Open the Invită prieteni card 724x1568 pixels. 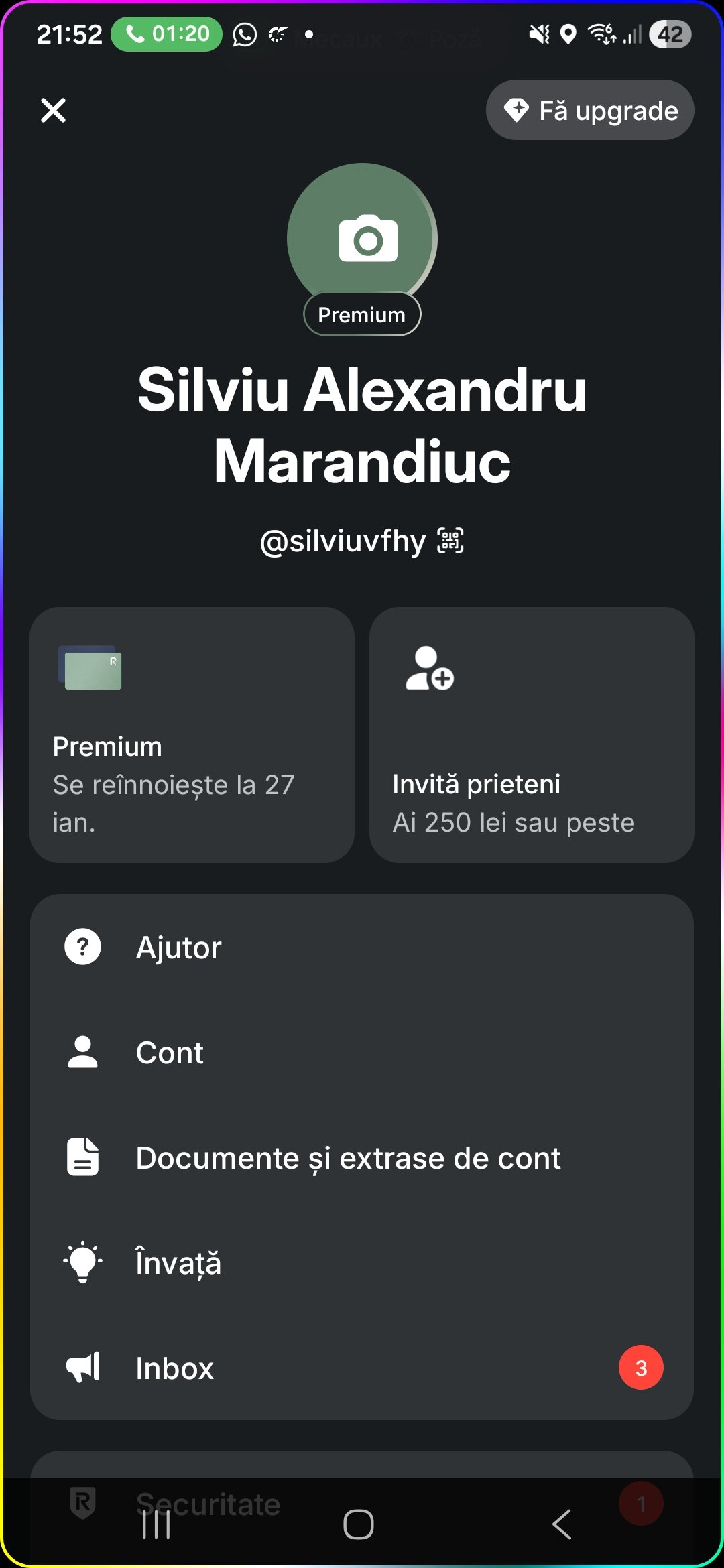531,734
